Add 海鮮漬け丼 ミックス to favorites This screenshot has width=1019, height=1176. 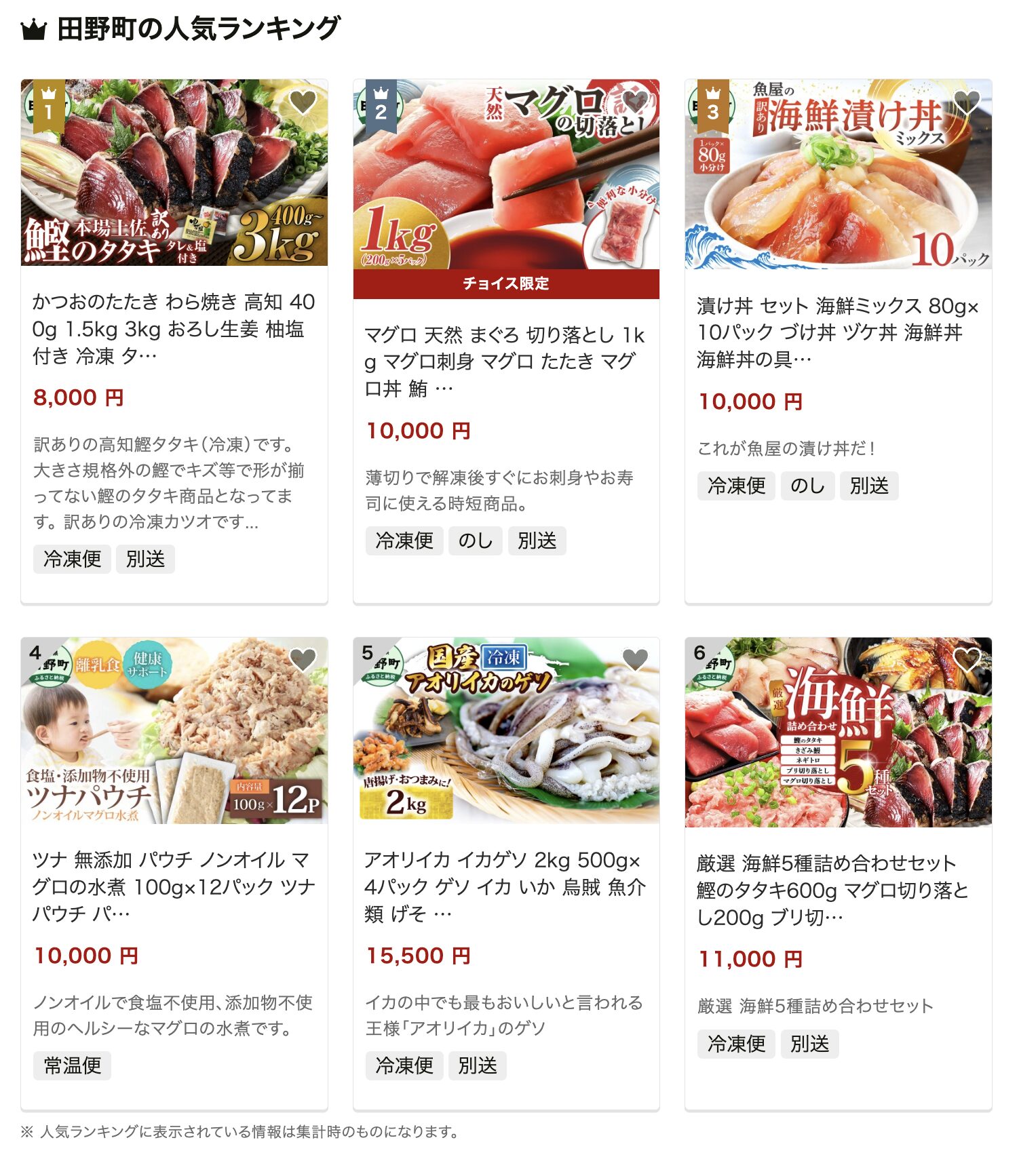967,102
